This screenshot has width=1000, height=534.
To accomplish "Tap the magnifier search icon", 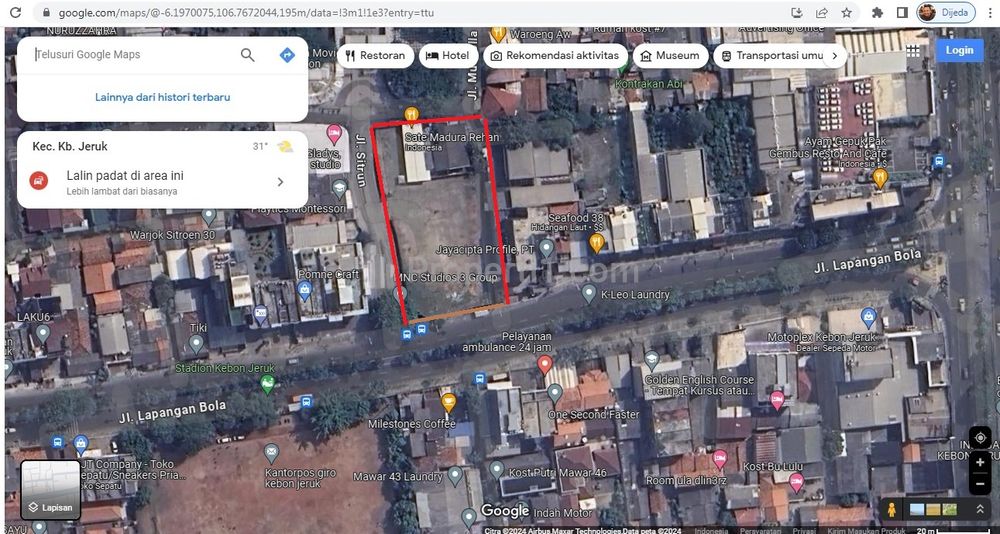I will coord(248,55).
